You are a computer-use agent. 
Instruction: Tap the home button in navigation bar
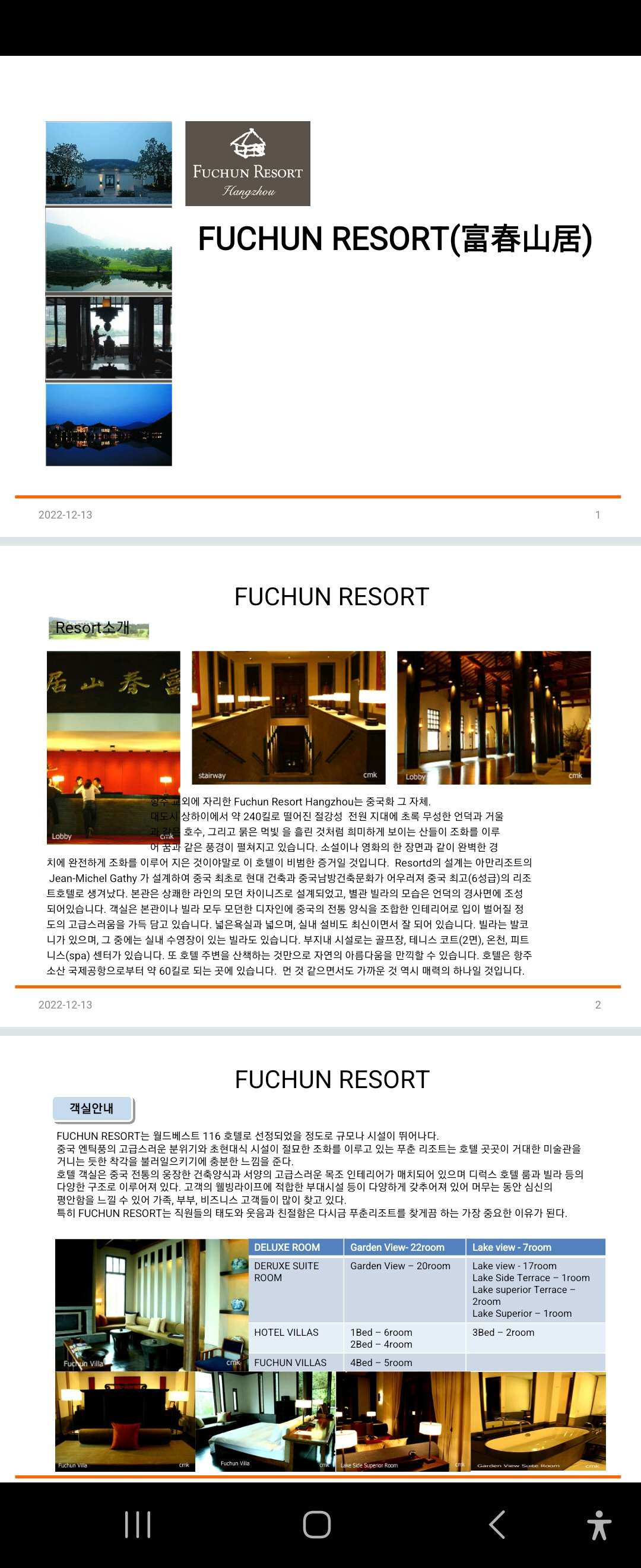point(317,1525)
